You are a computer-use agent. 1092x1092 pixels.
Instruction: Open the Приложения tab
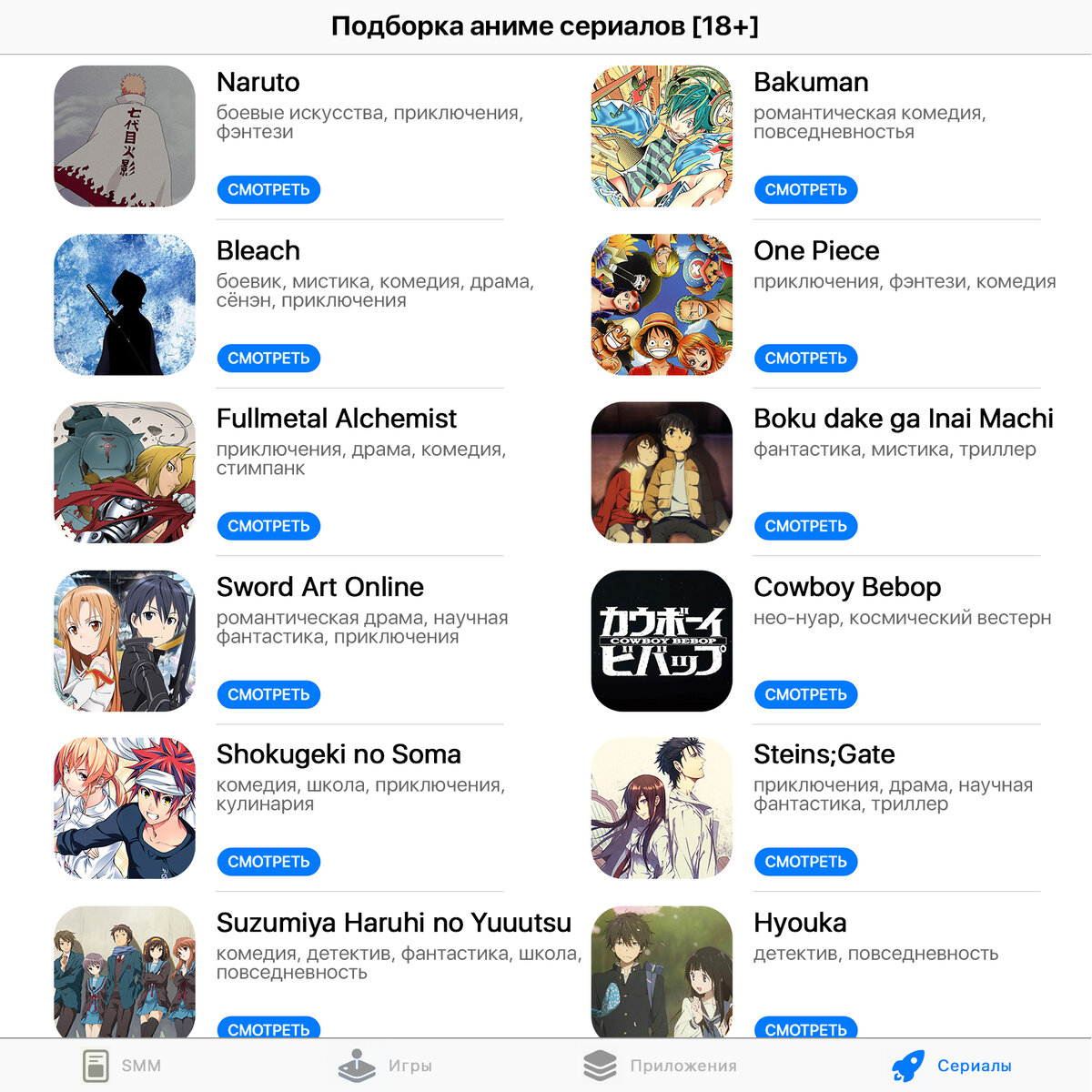click(660, 1066)
